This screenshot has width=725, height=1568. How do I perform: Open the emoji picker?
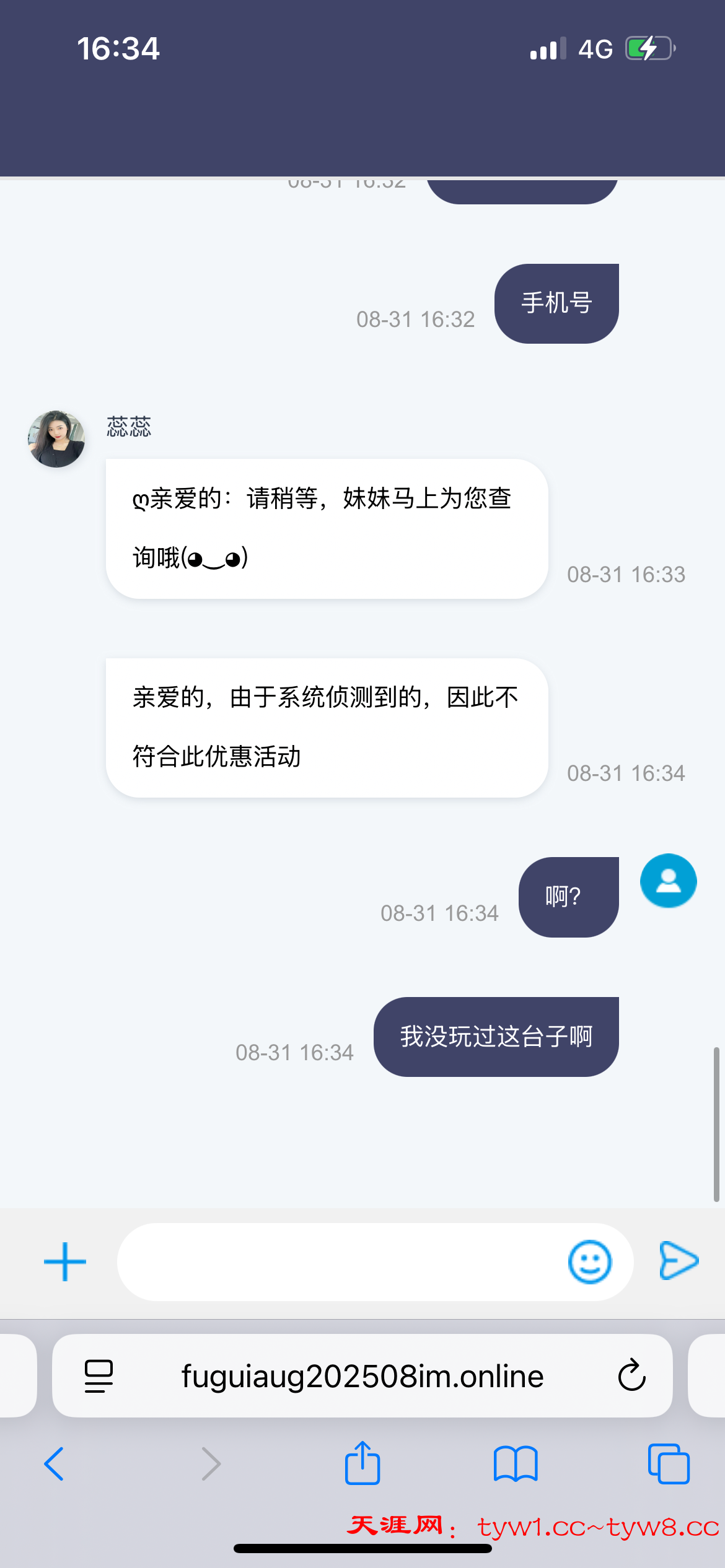coord(589,1261)
